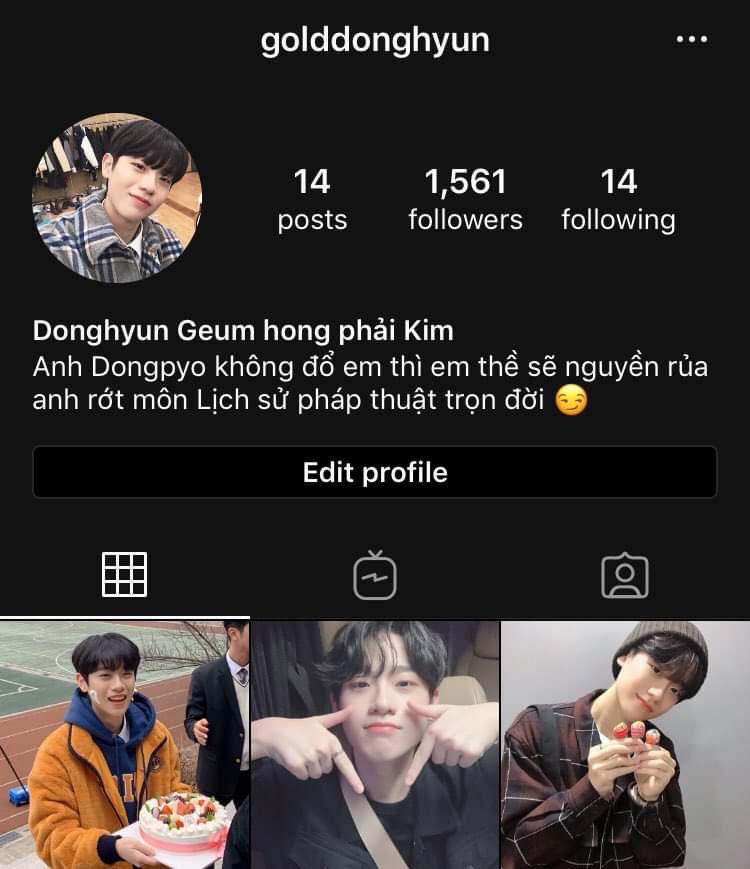Open the 1,561 followers list
The image size is (750, 869).
coord(465,199)
